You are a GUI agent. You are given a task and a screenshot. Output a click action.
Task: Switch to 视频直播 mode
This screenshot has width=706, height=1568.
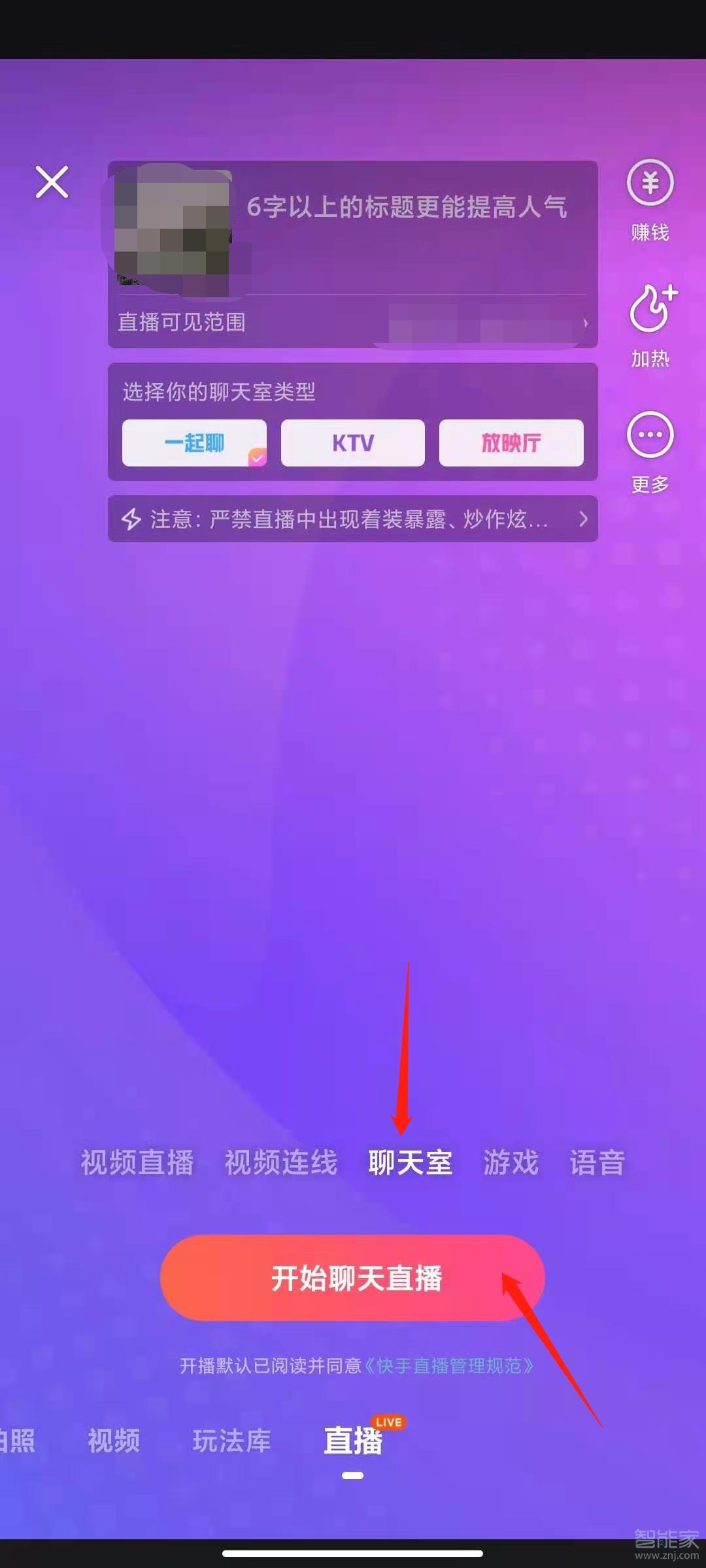point(137,1163)
